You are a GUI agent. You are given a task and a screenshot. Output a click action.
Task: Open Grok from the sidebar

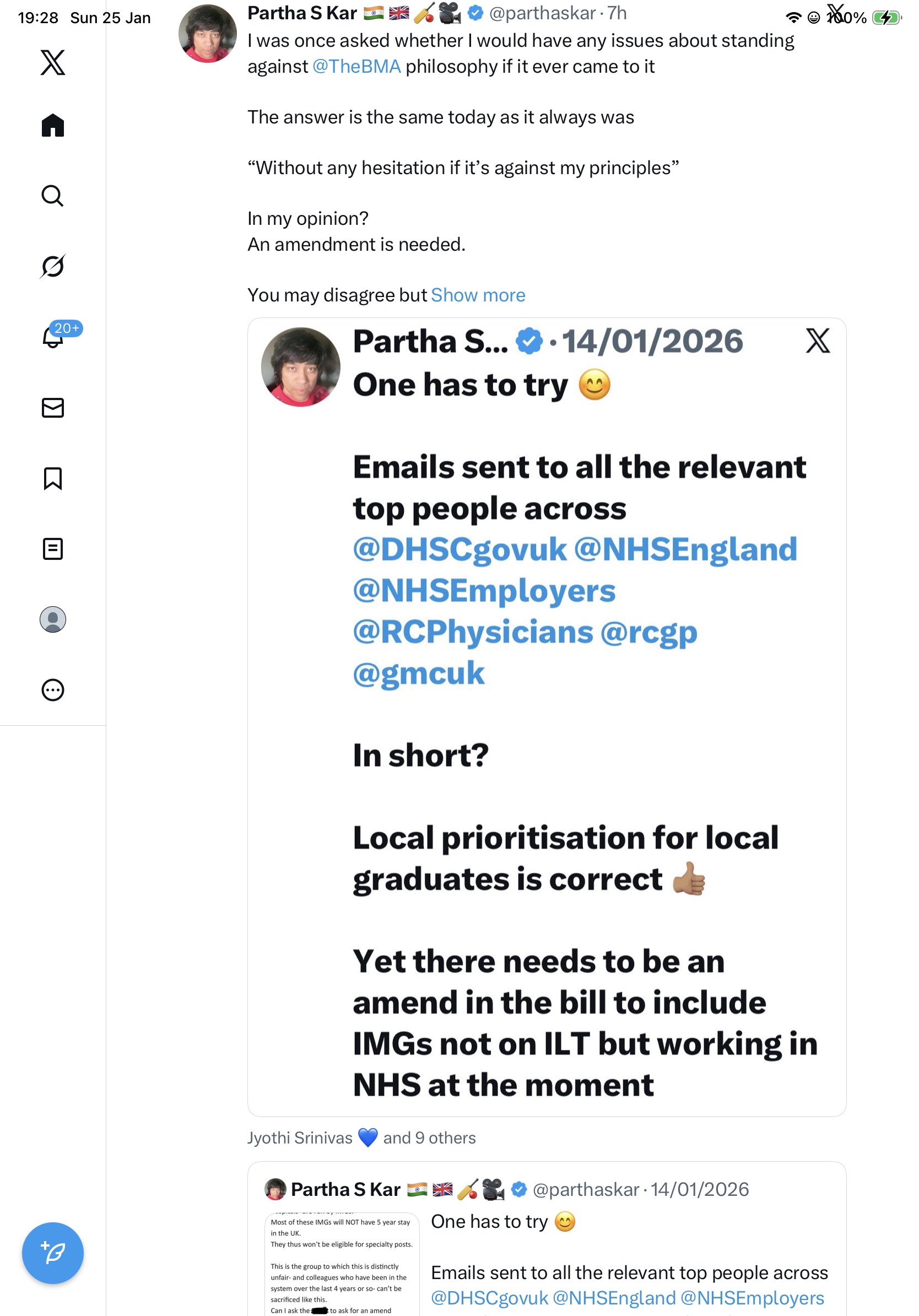(x=53, y=266)
